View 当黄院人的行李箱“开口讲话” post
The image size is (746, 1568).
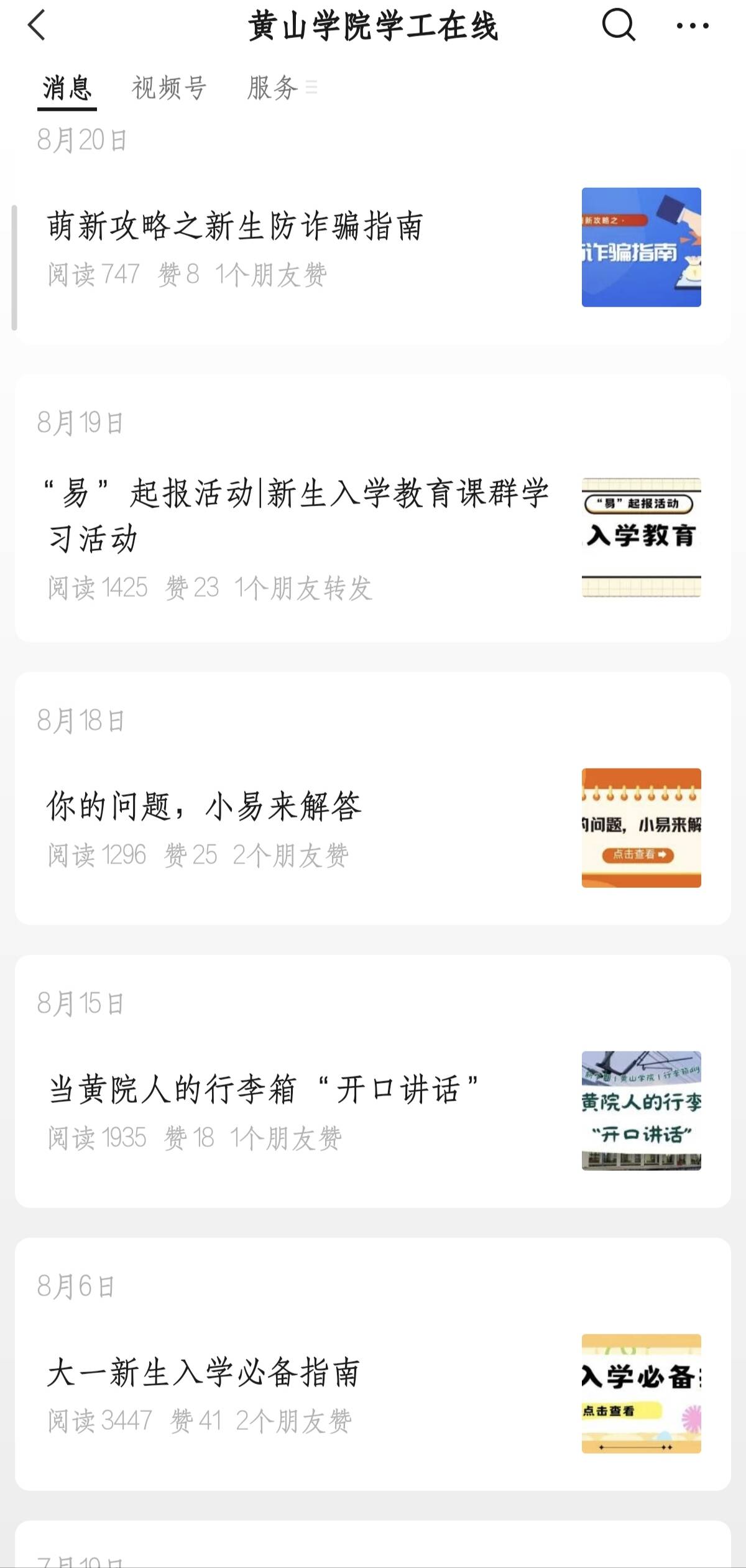[264, 1089]
